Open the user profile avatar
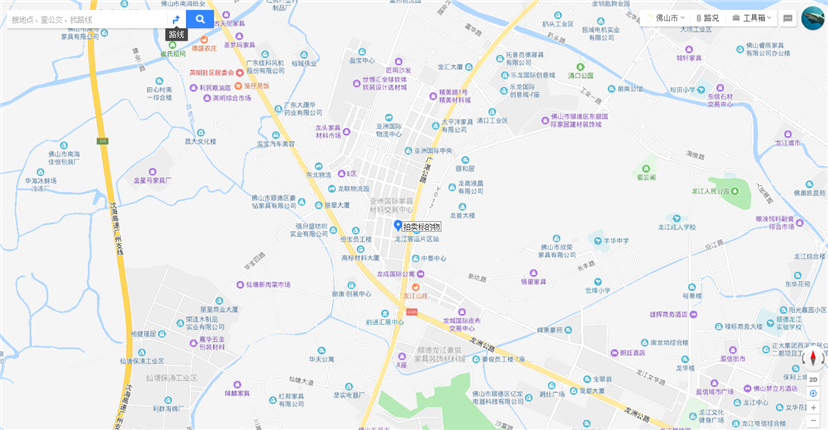The width and height of the screenshot is (828, 430). point(813,18)
